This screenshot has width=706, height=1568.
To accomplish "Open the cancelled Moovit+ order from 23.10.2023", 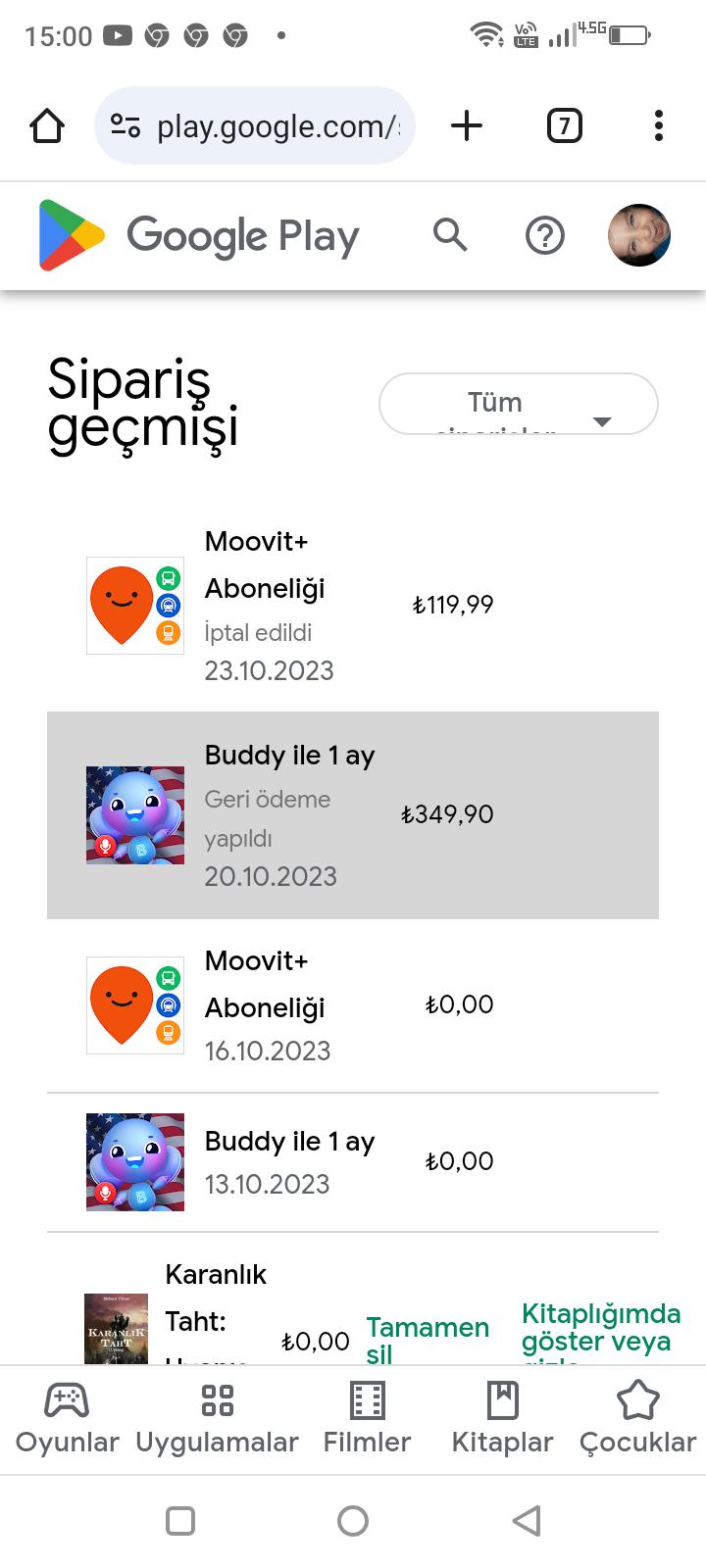I will click(x=294, y=605).
